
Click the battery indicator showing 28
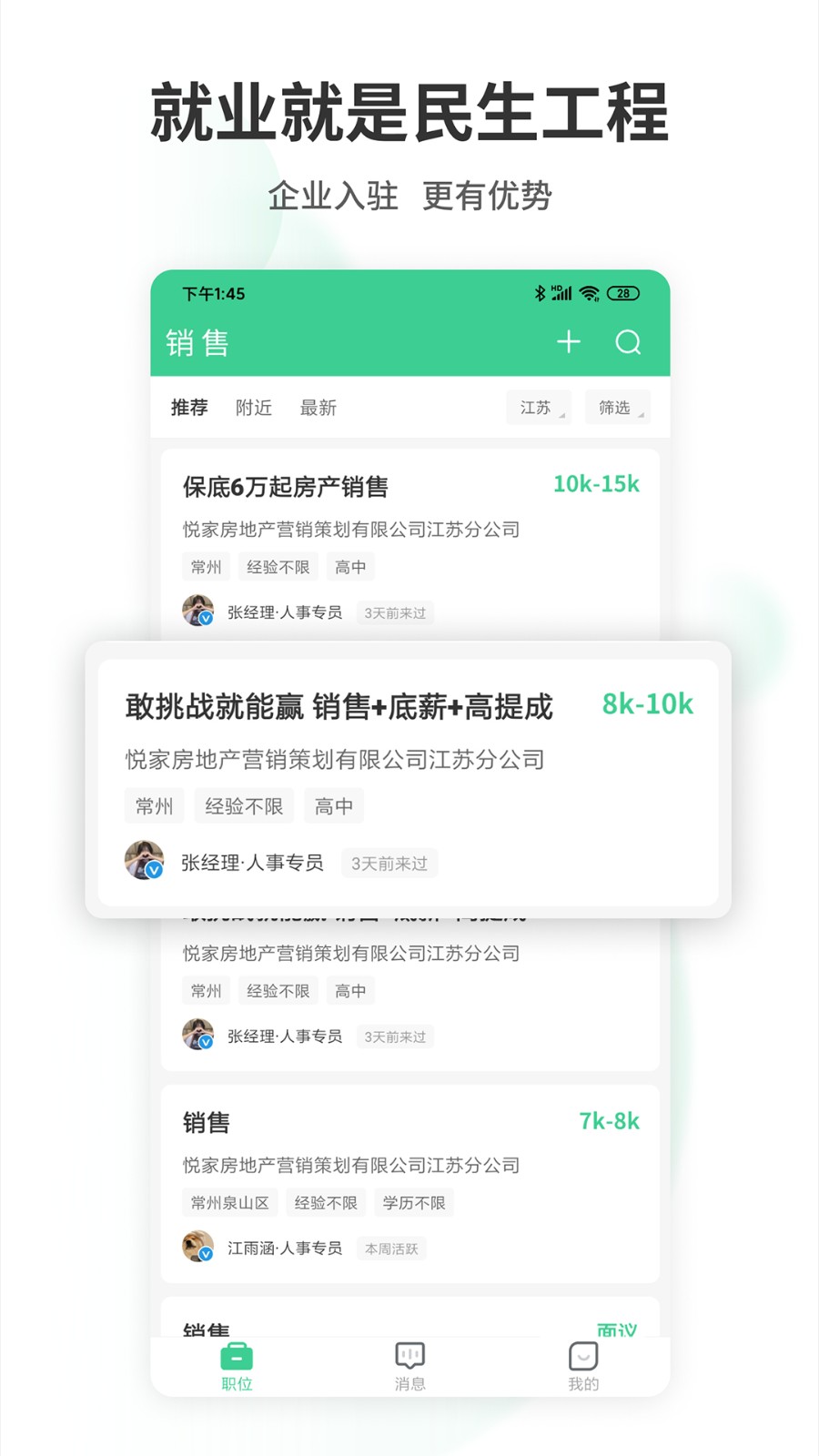pos(623,293)
